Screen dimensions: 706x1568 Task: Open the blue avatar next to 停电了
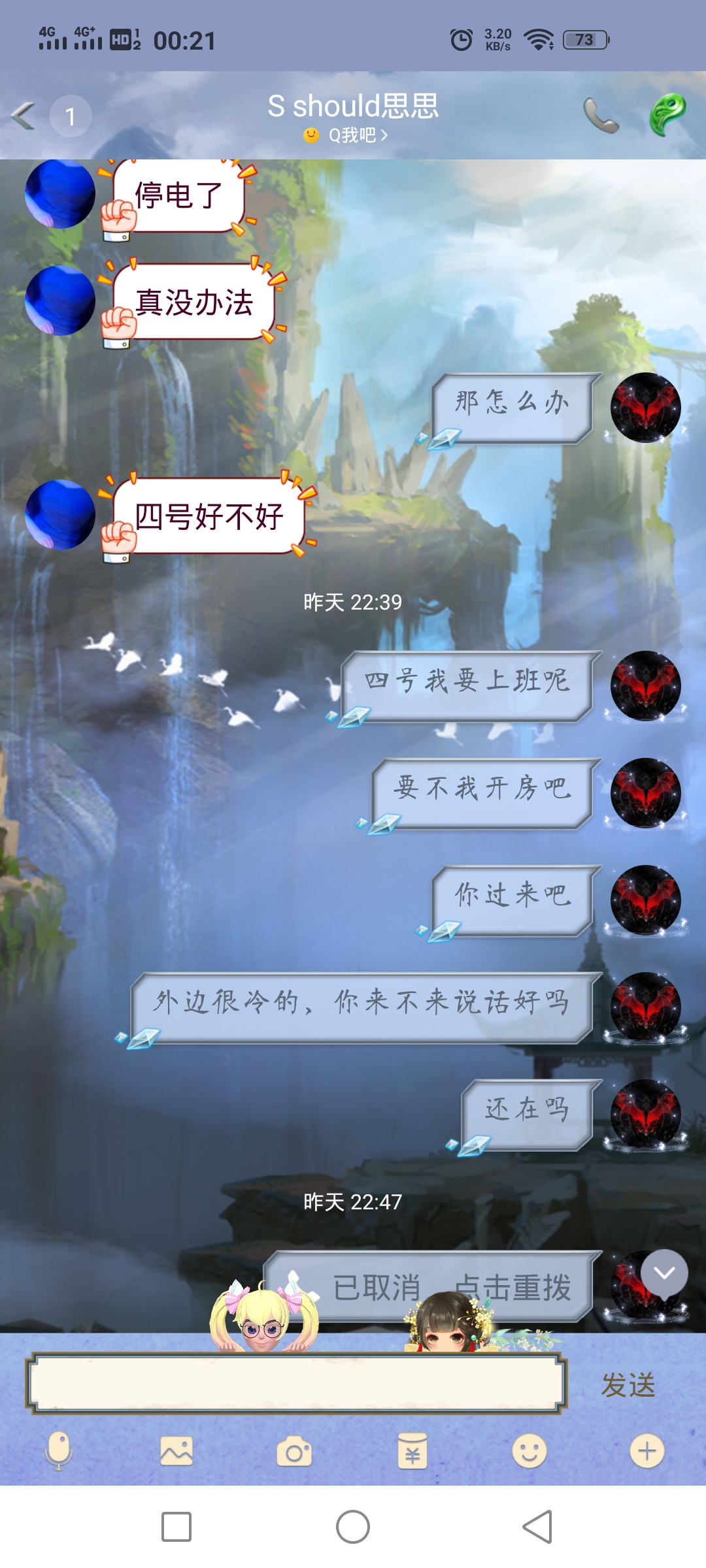[60, 194]
